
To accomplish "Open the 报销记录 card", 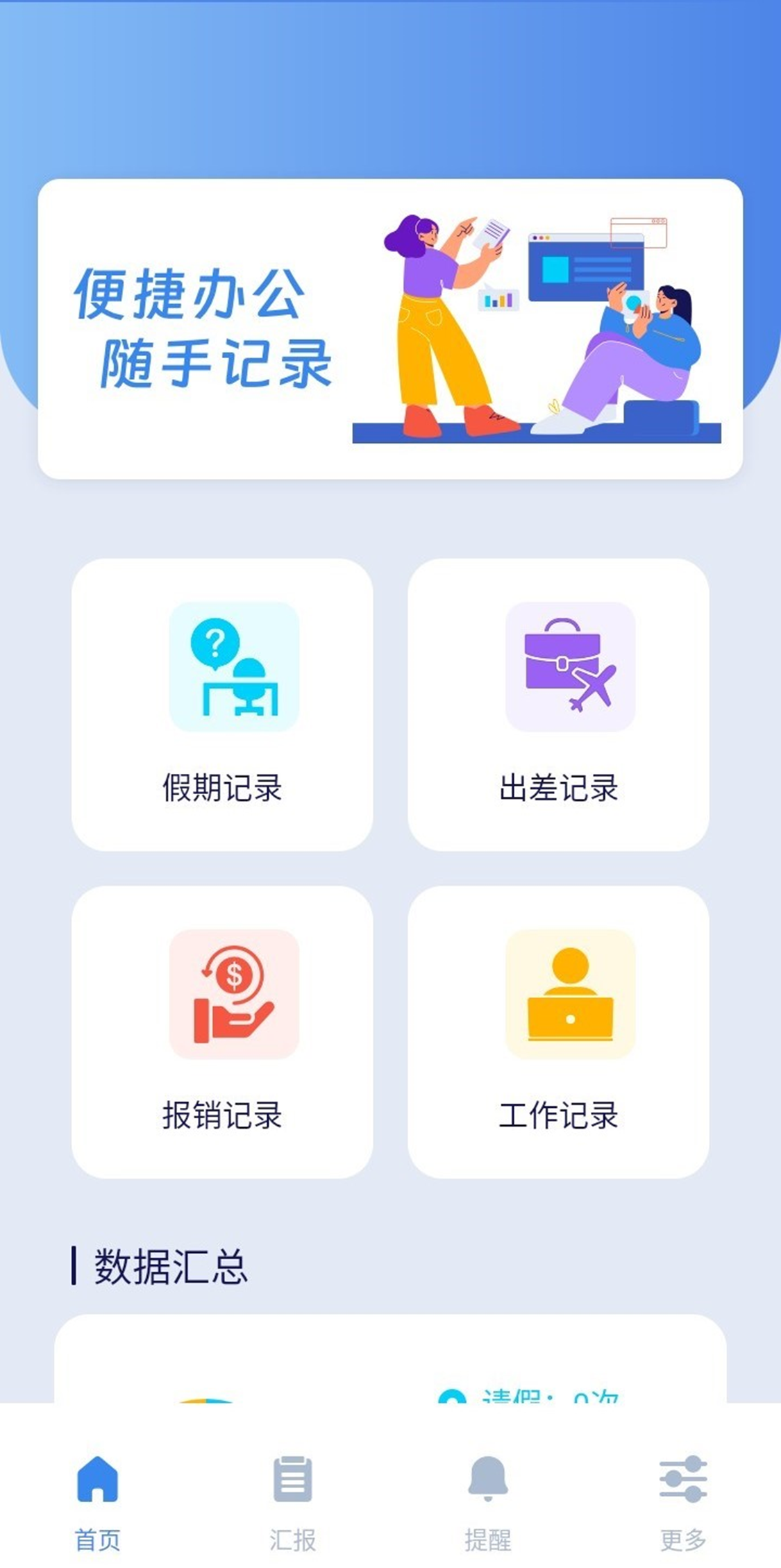I will 222,1032.
